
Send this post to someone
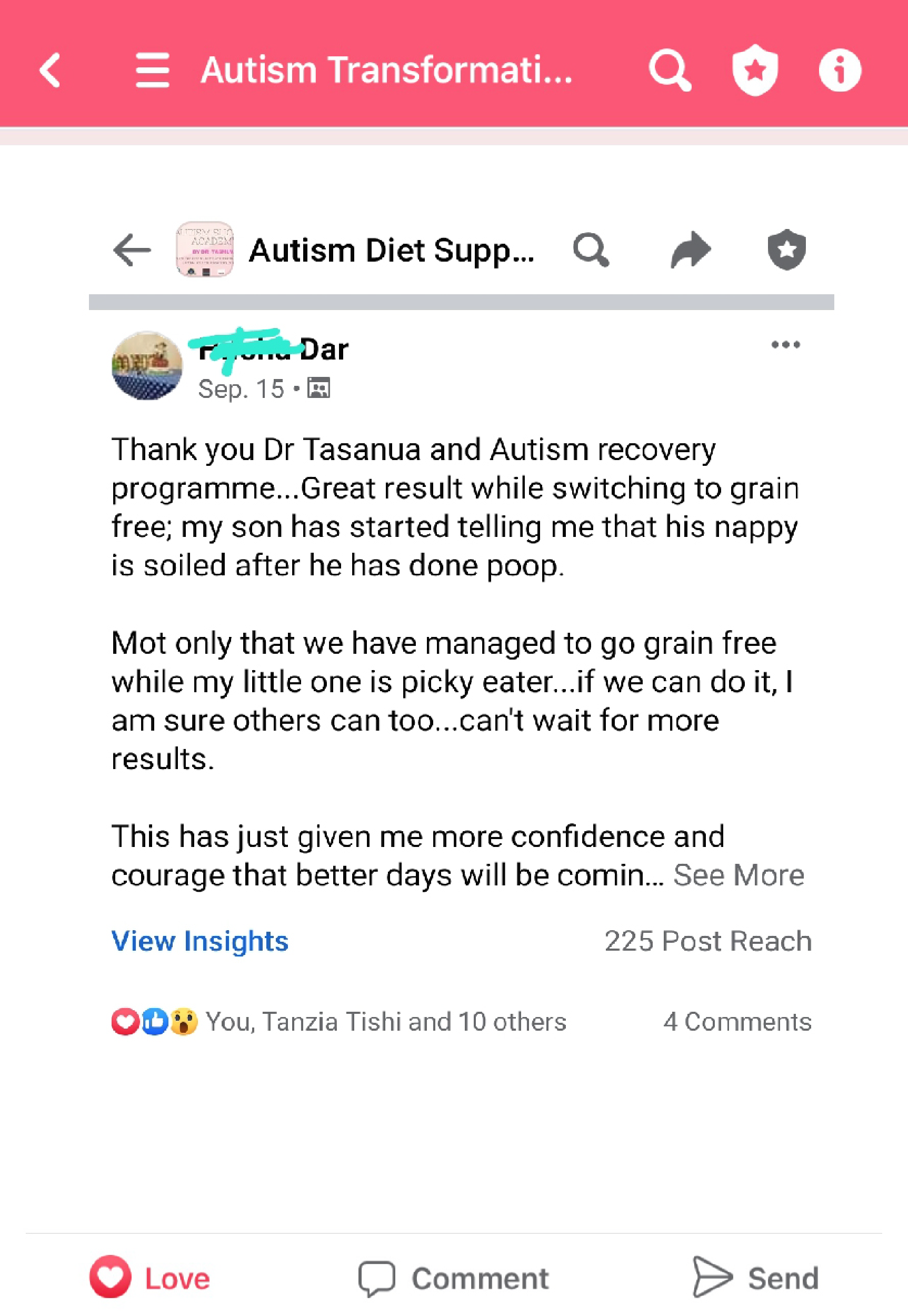(x=756, y=1279)
